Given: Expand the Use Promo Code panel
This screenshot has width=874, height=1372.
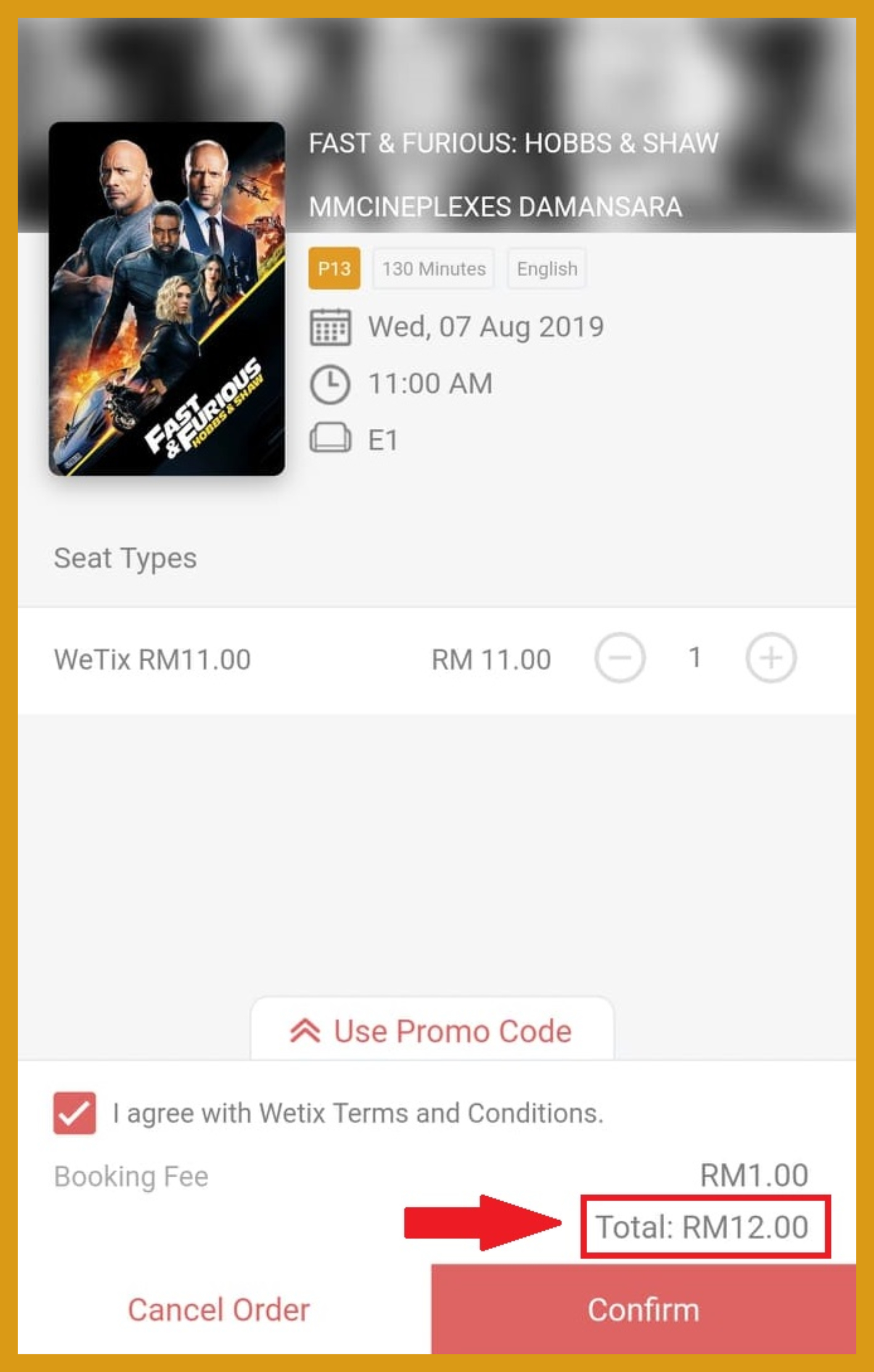Looking at the screenshot, I should point(432,1031).
